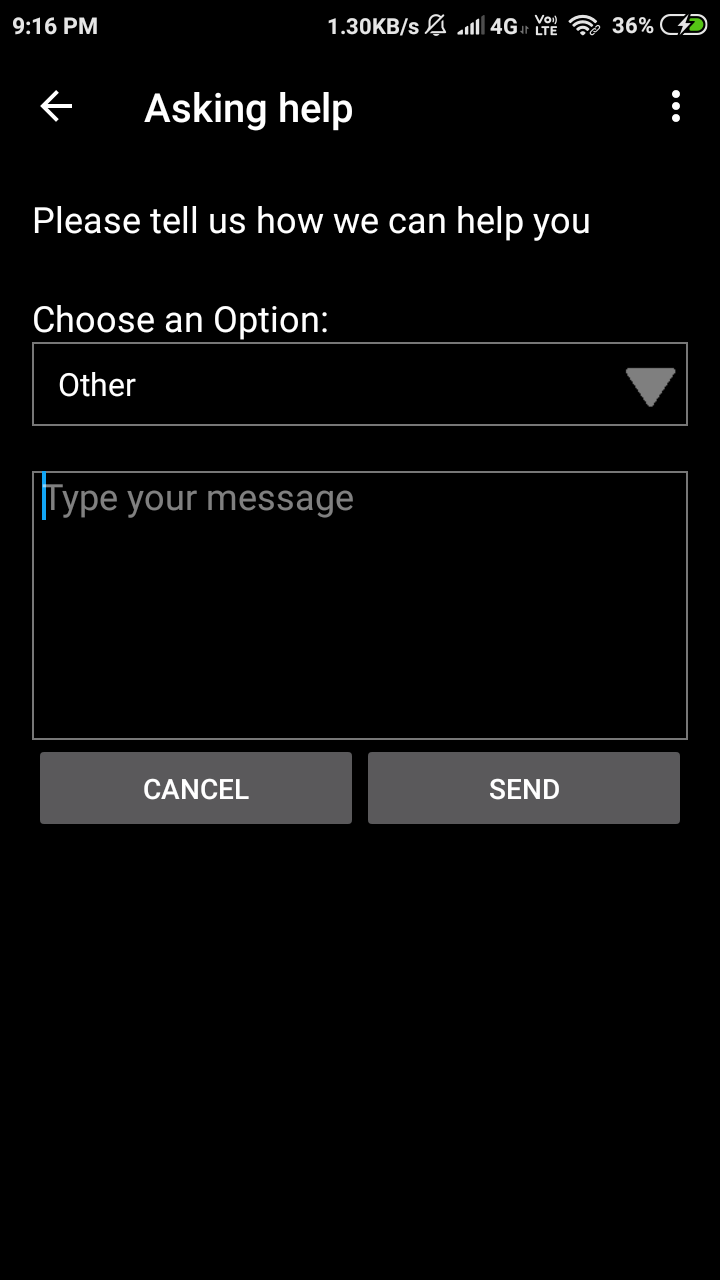The width and height of the screenshot is (720, 1280).
Task: Tap the CANCEL button
Action: tap(196, 788)
